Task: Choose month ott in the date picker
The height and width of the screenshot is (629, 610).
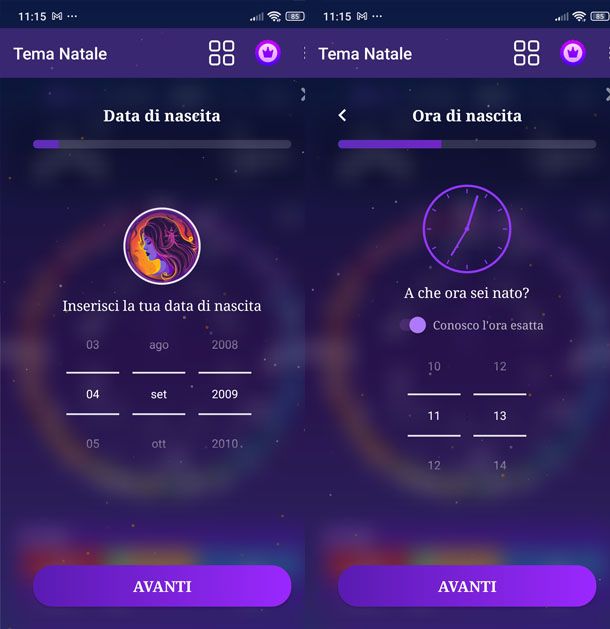Action: [159, 444]
